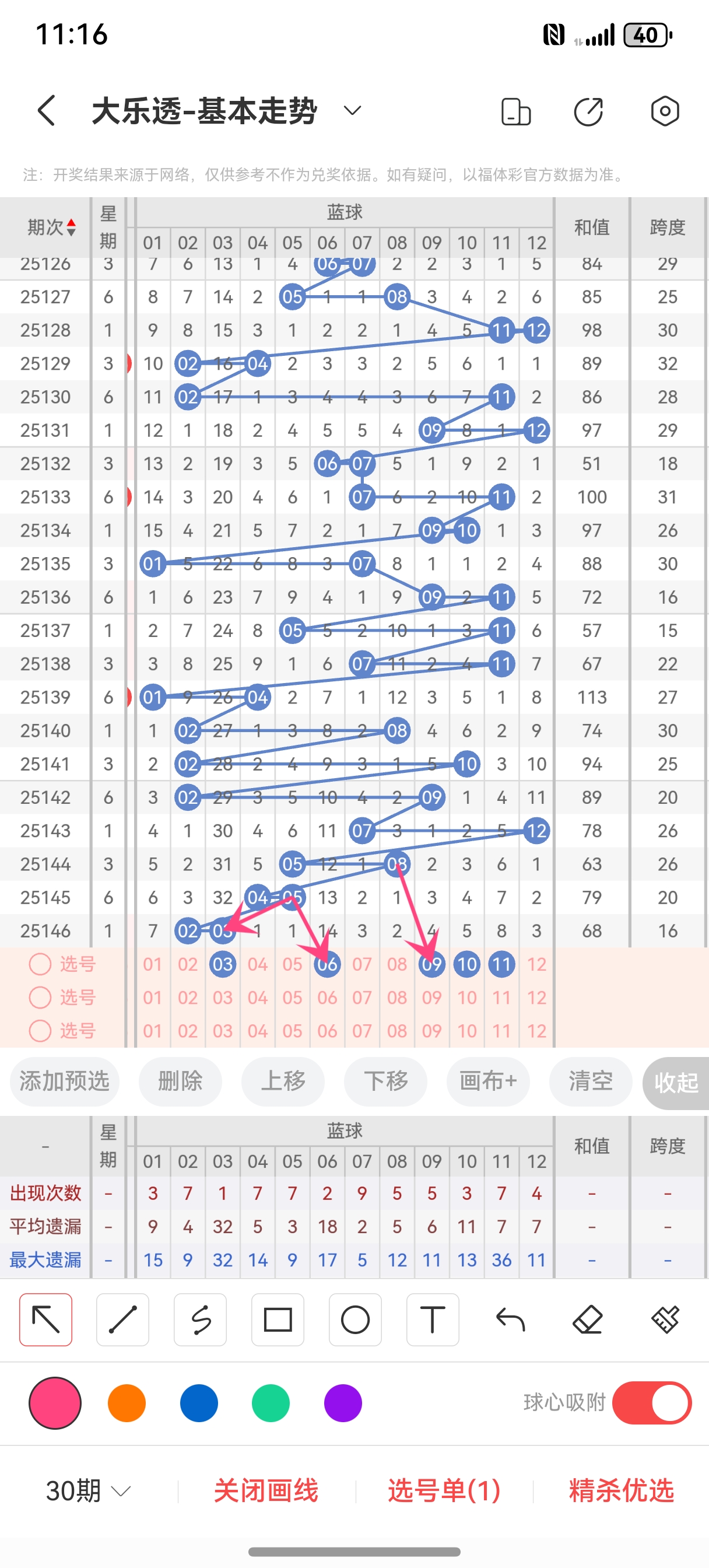Viewport: 709px width, 1568px height.
Task: Select the text annotation tool
Action: click(x=433, y=1319)
